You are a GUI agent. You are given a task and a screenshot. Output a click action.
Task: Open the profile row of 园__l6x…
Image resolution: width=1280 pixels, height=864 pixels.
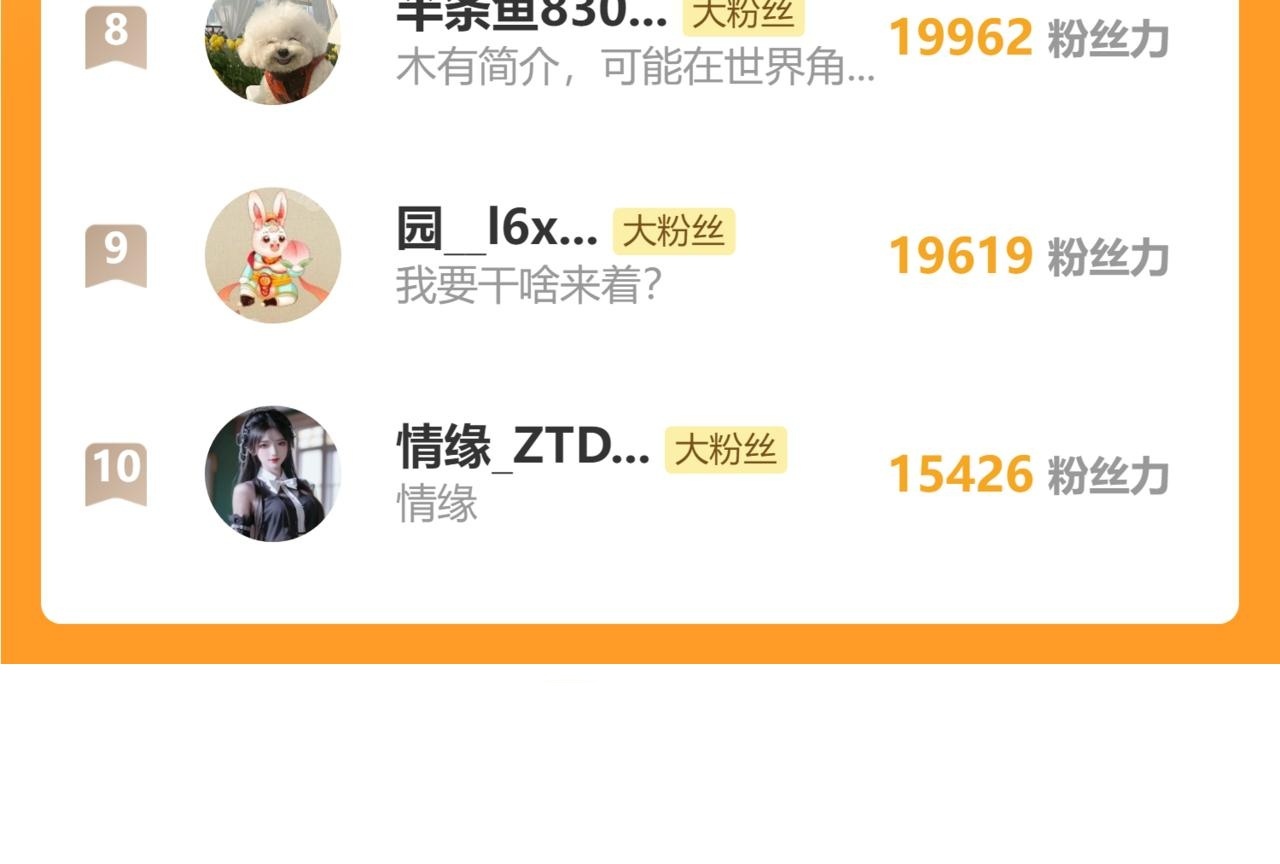[640, 256]
